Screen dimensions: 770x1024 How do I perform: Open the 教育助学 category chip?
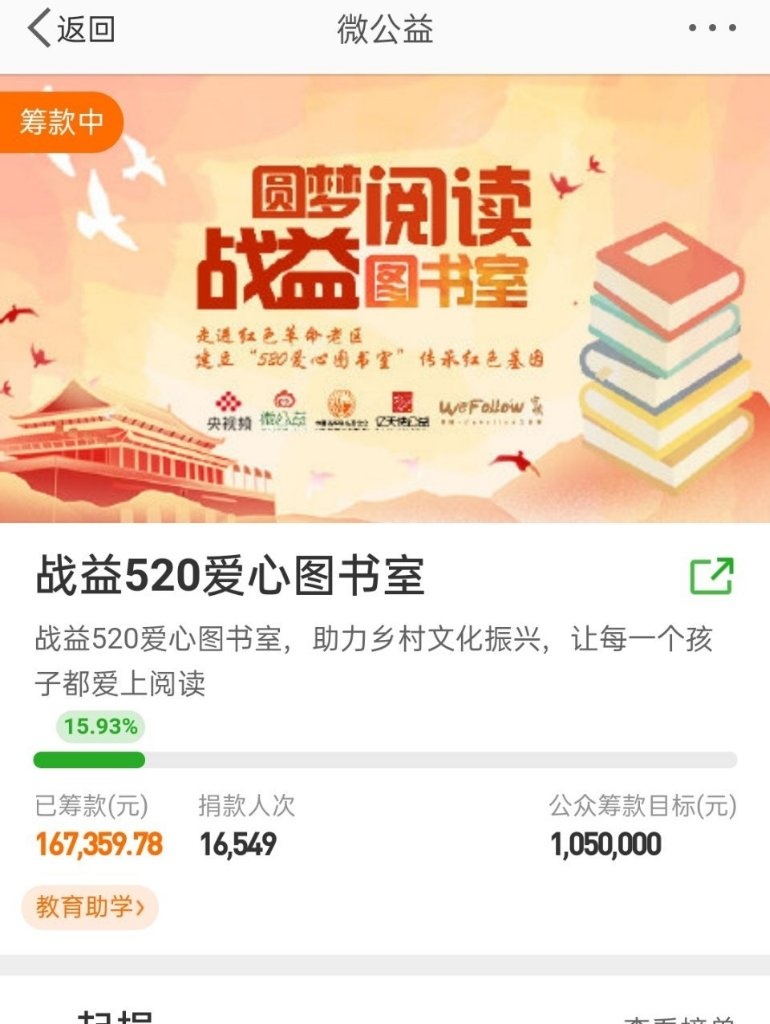click(x=90, y=908)
